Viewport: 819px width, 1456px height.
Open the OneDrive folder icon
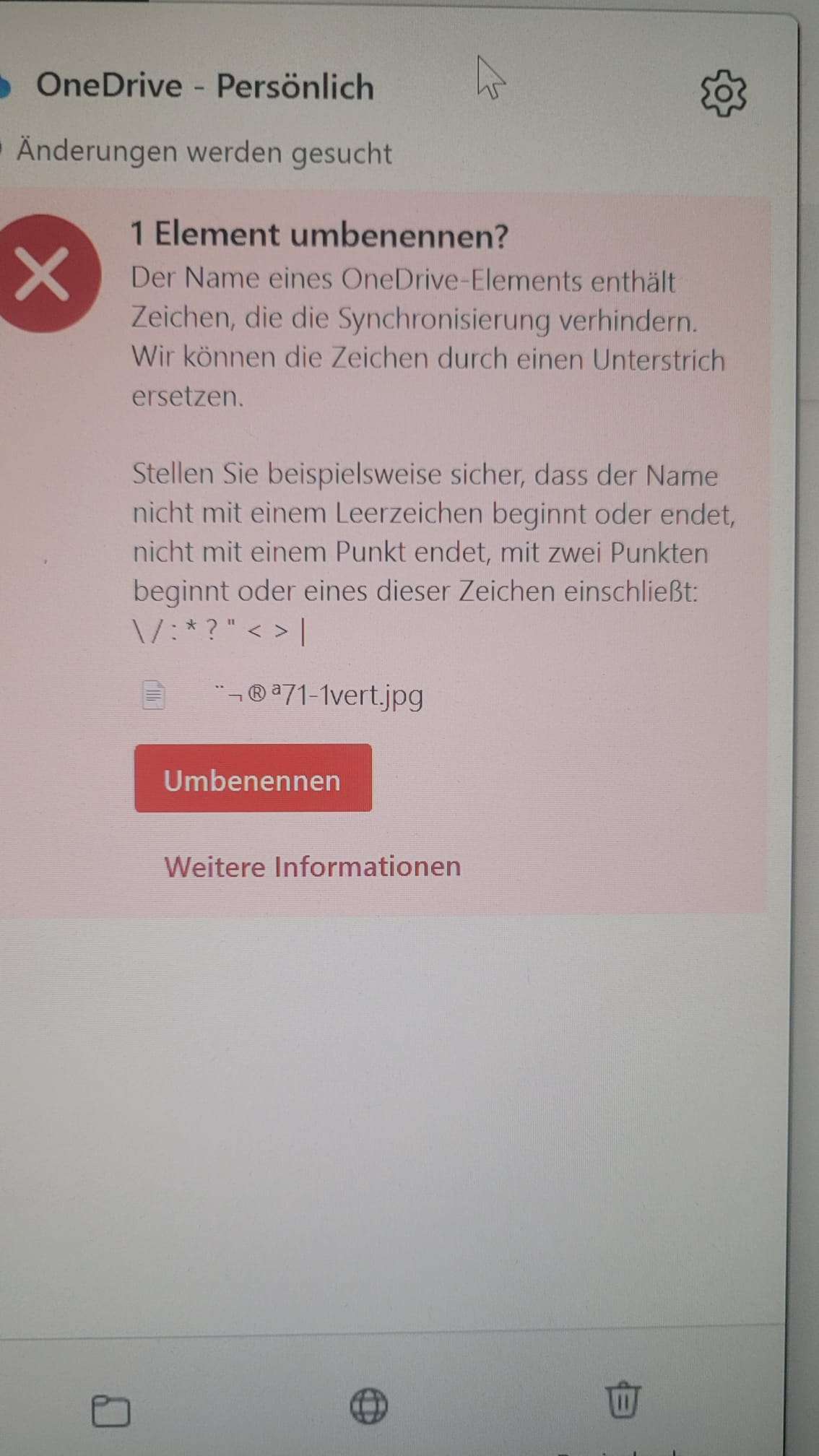[111, 1410]
